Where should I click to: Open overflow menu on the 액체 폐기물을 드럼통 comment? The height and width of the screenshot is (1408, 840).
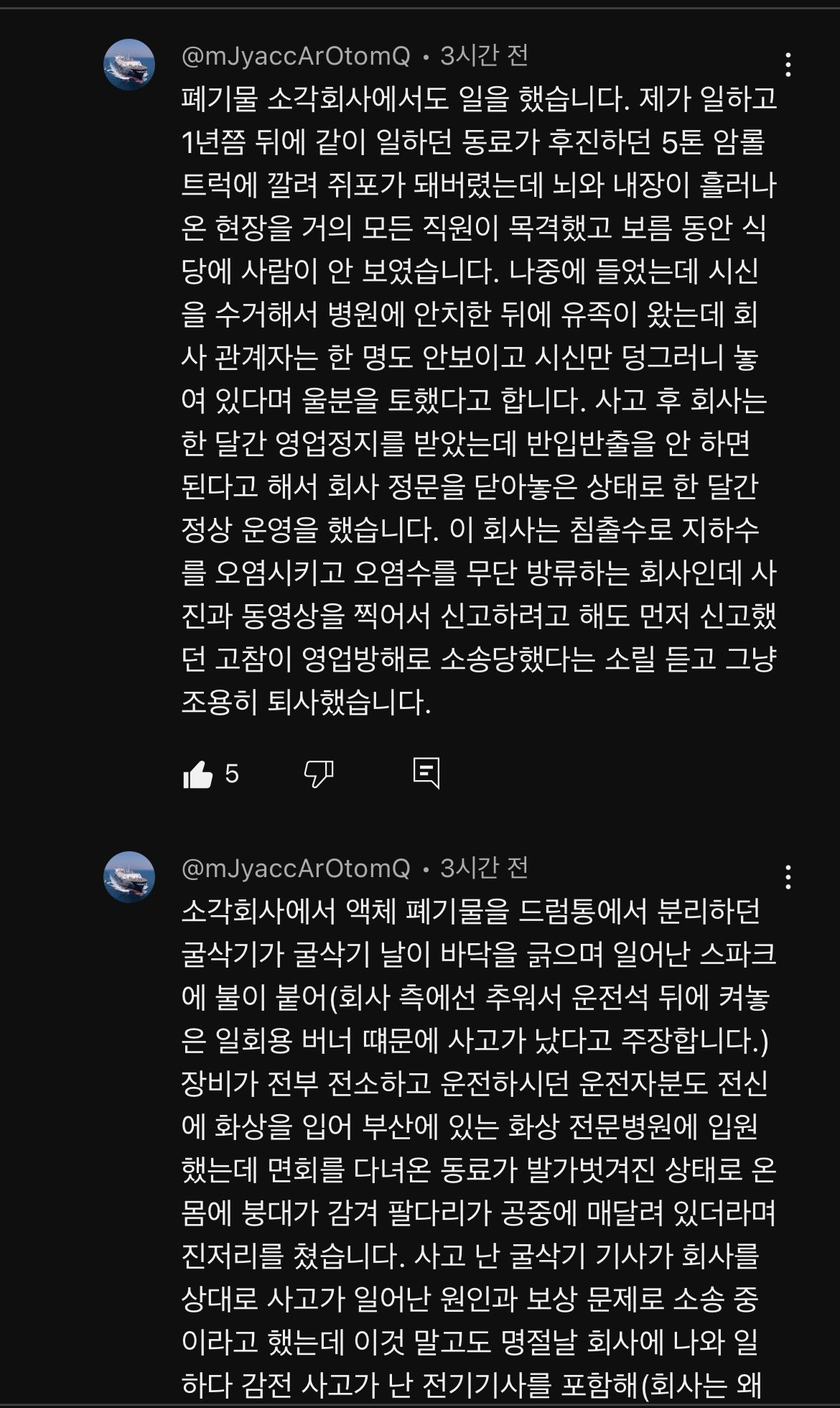click(x=788, y=878)
